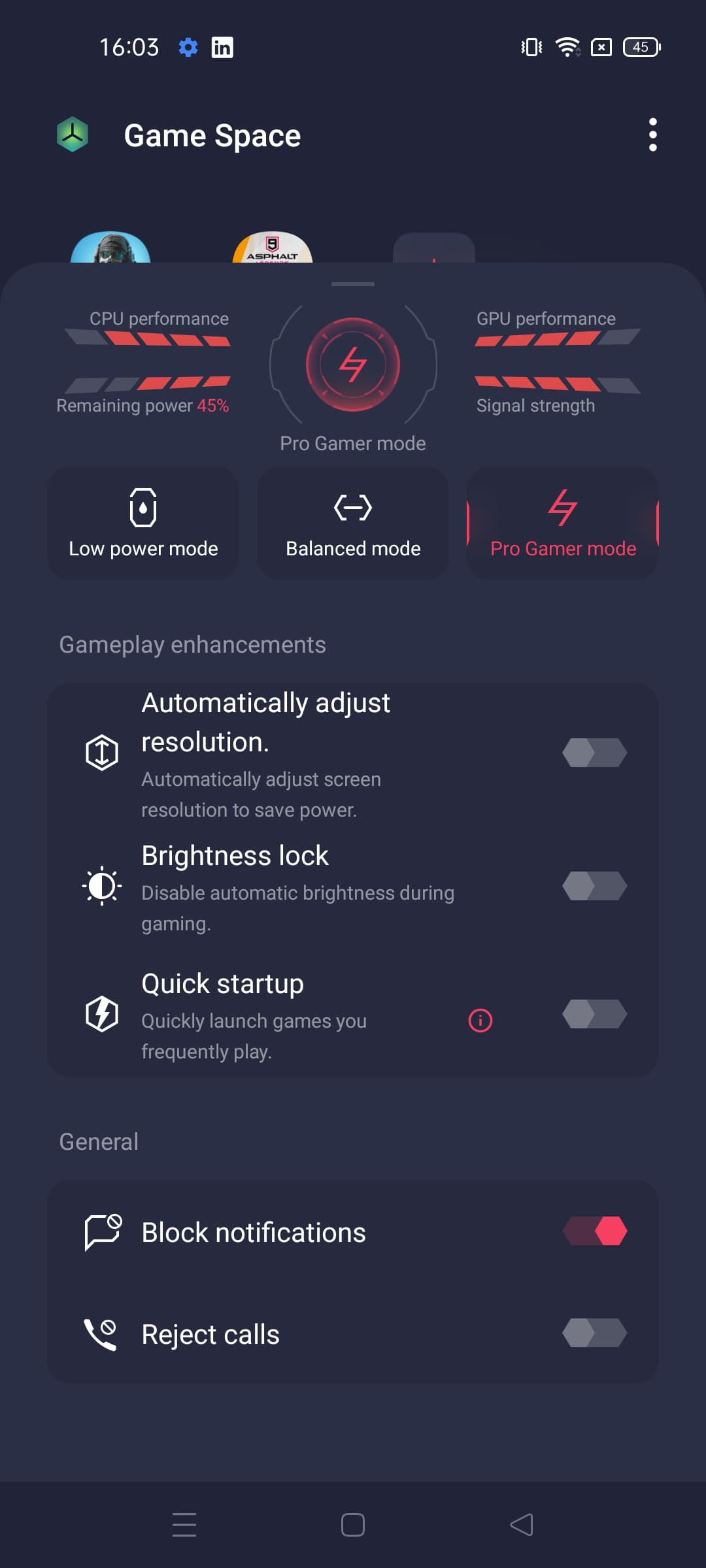The width and height of the screenshot is (706, 1568).
Task: Select Pro Gamer mode
Action: 563,523
